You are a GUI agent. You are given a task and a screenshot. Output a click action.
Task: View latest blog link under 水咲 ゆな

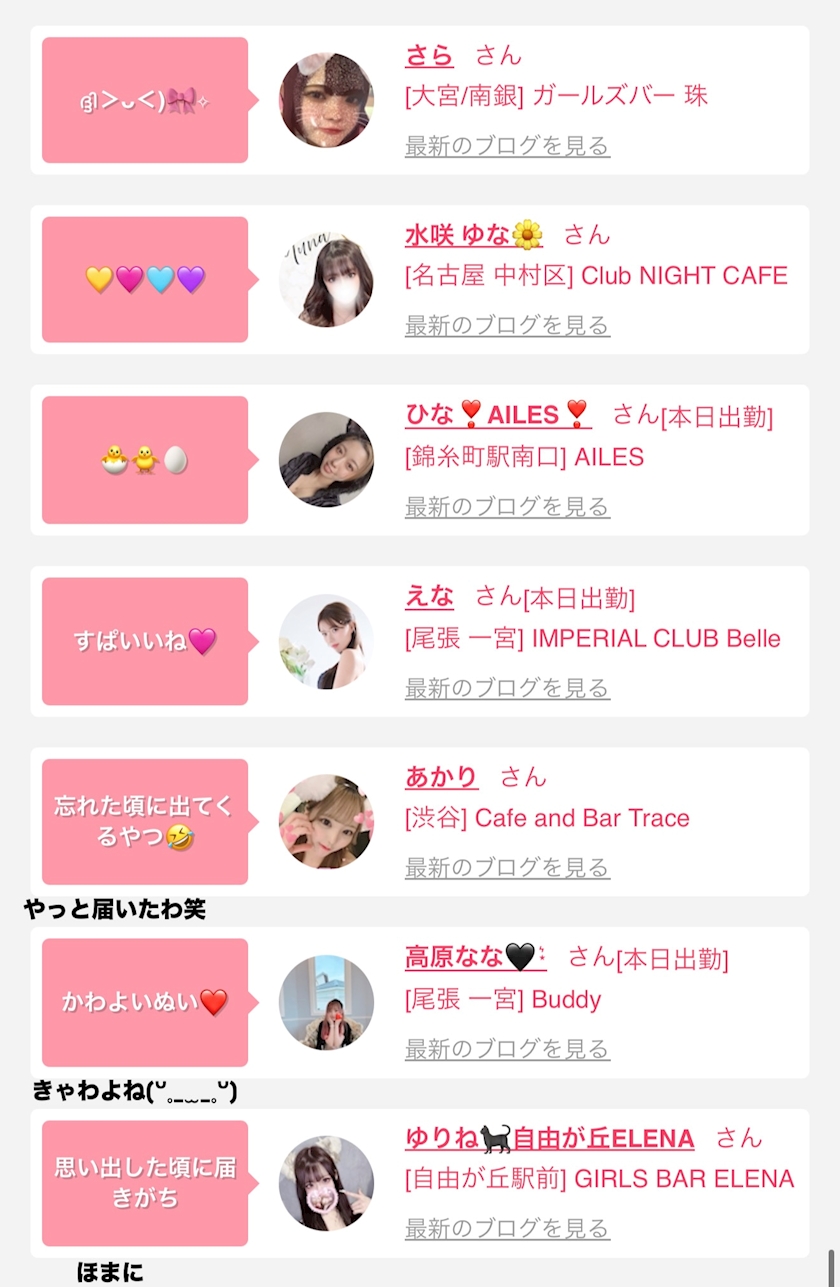(x=507, y=325)
